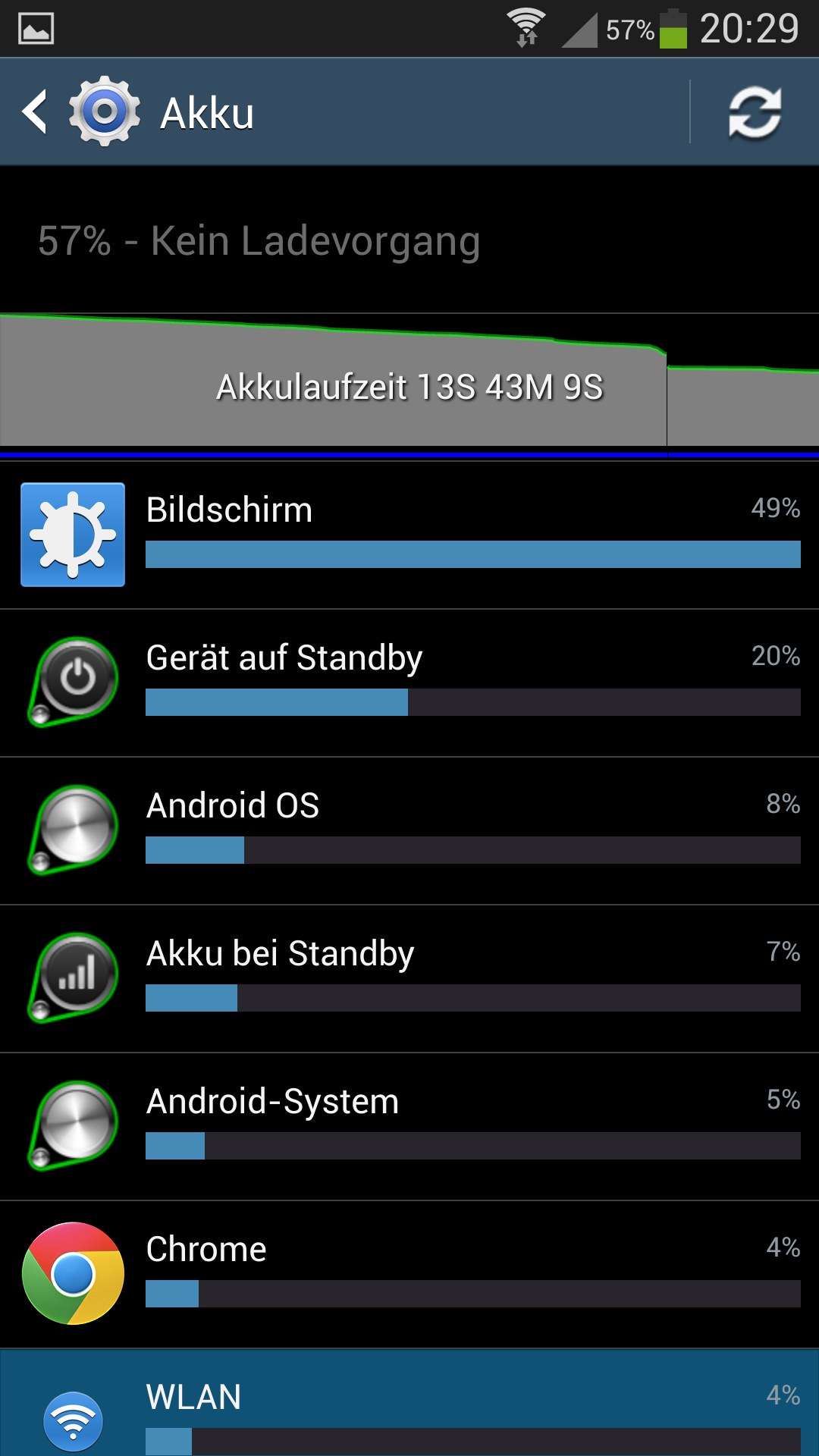819x1456 pixels.
Task: Refresh the battery usage stats
Action: (x=755, y=112)
